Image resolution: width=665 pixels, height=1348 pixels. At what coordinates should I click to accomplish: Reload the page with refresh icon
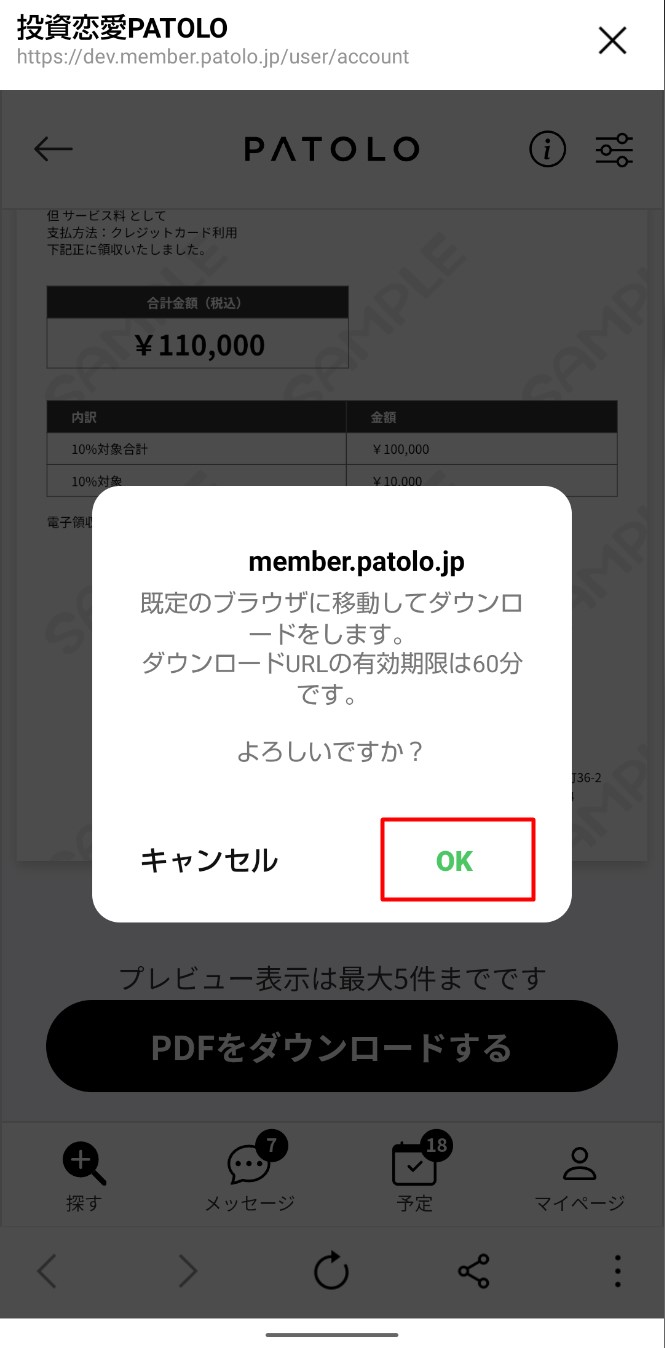point(331,1271)
